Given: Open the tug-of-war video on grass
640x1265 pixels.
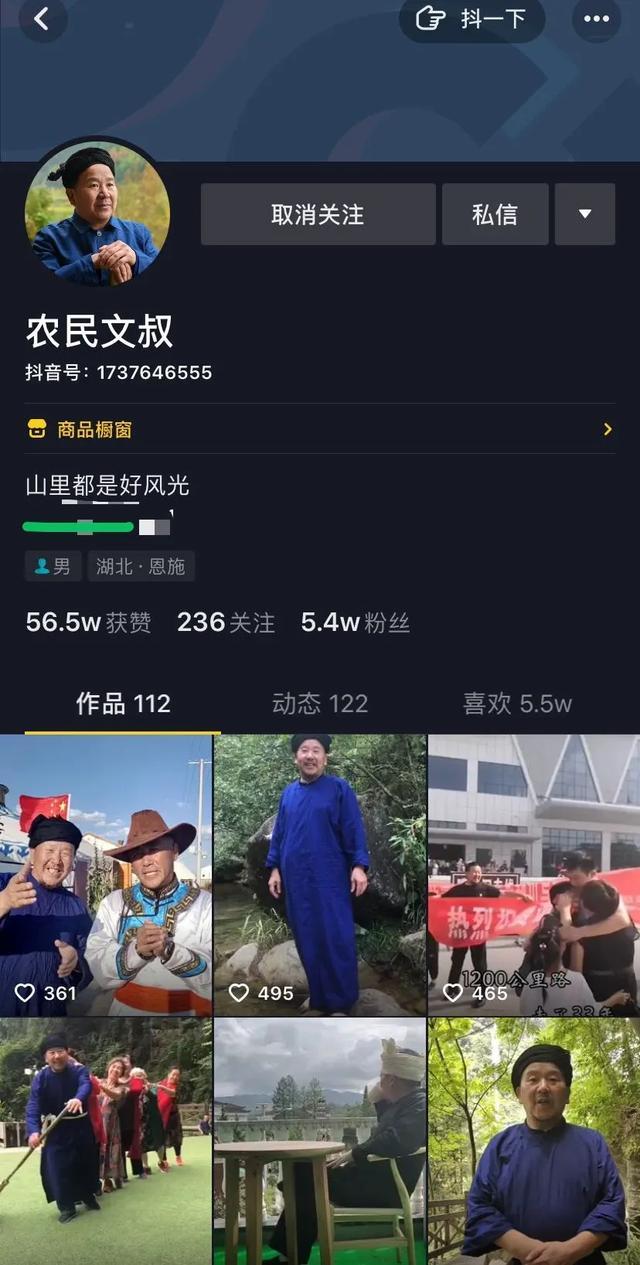Looking at the screenshot, I should (106, 1142).
